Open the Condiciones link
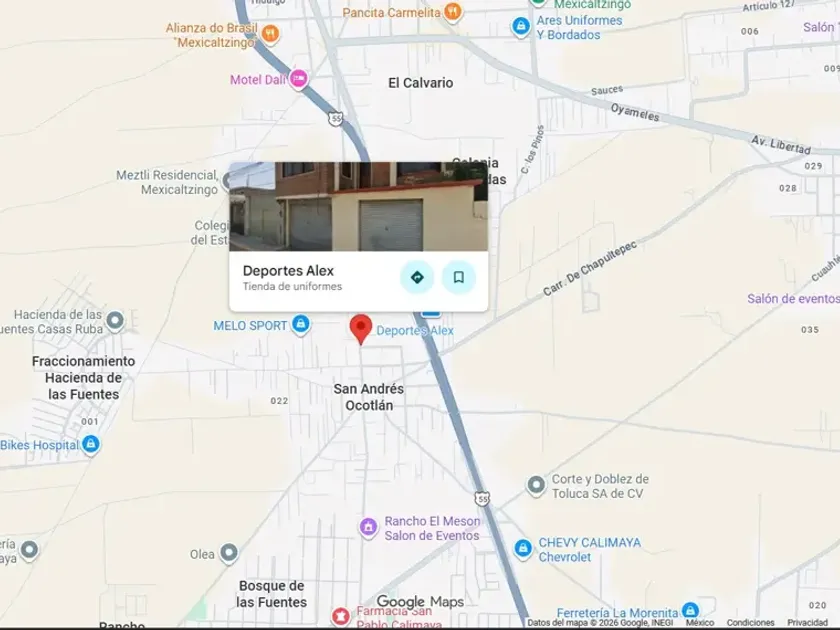The height and width of the screenshot is (630, 840). (x=750, y=622)
